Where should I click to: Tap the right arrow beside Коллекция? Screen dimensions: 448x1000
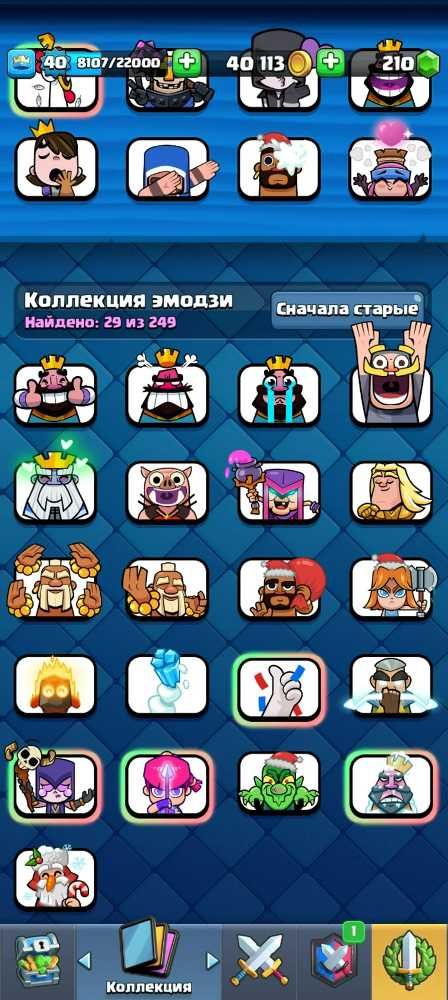click(212, 960)
